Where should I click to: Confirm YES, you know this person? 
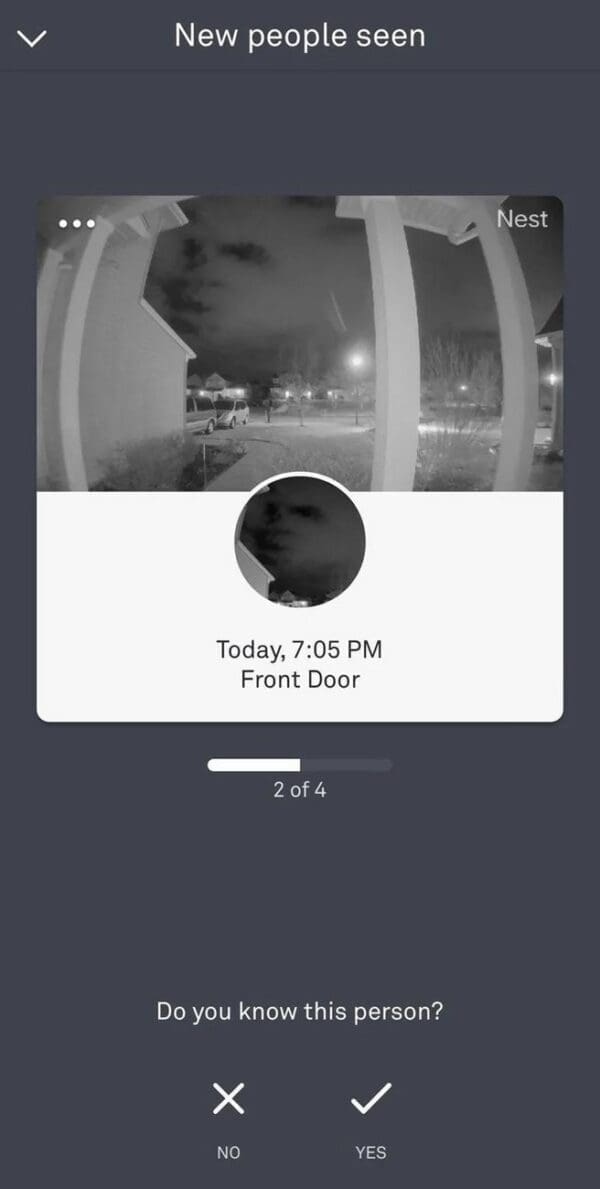tap(370, 1101)
